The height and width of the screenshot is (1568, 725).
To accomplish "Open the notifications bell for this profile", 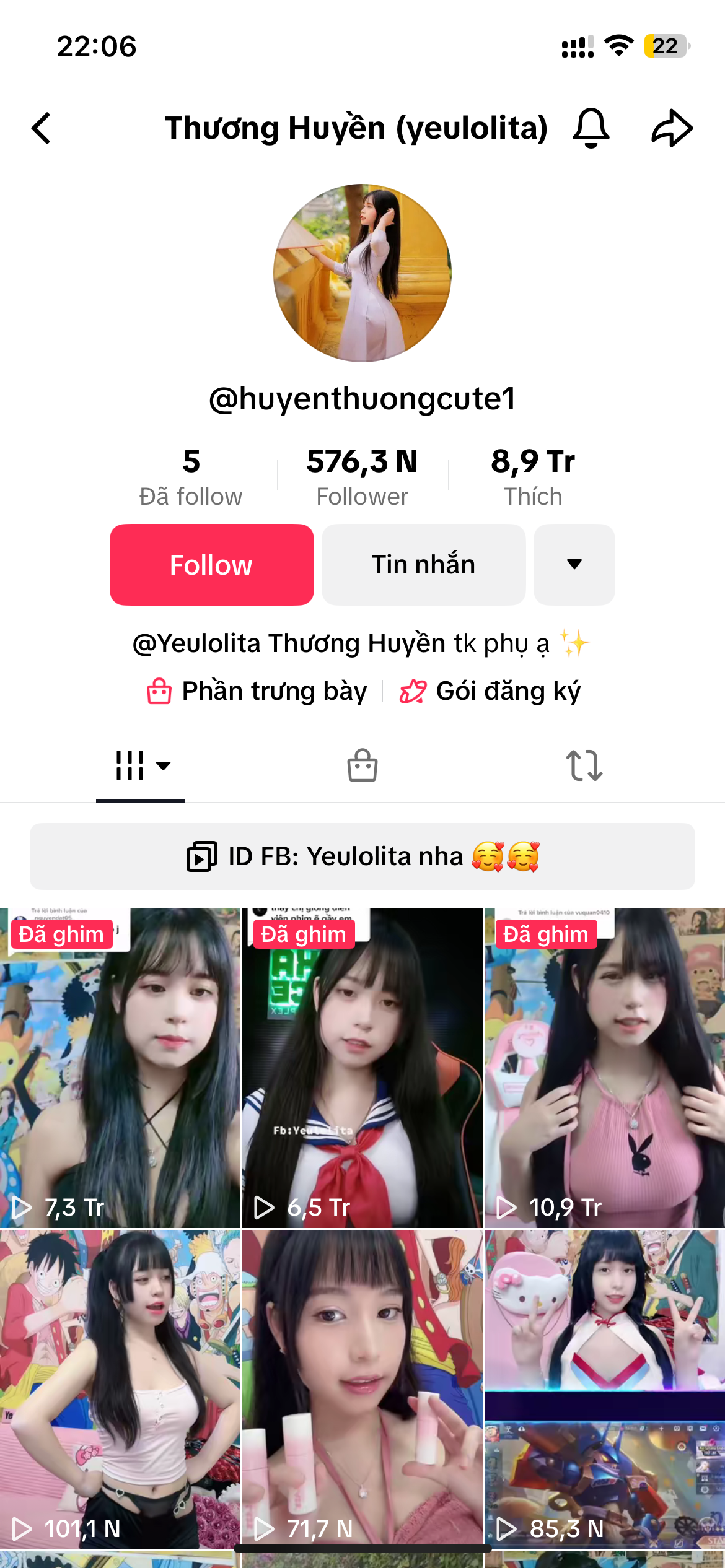I will 591,128.
